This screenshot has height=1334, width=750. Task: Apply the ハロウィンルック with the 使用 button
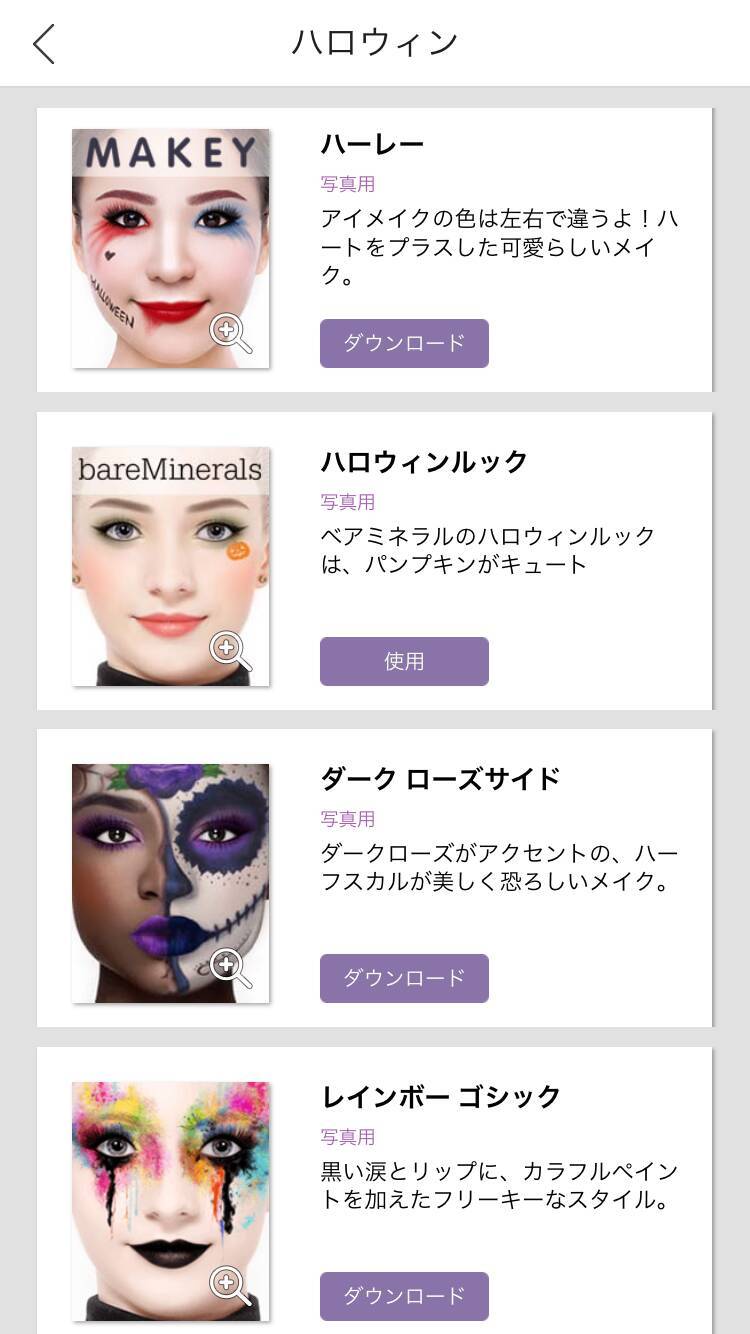404,661
